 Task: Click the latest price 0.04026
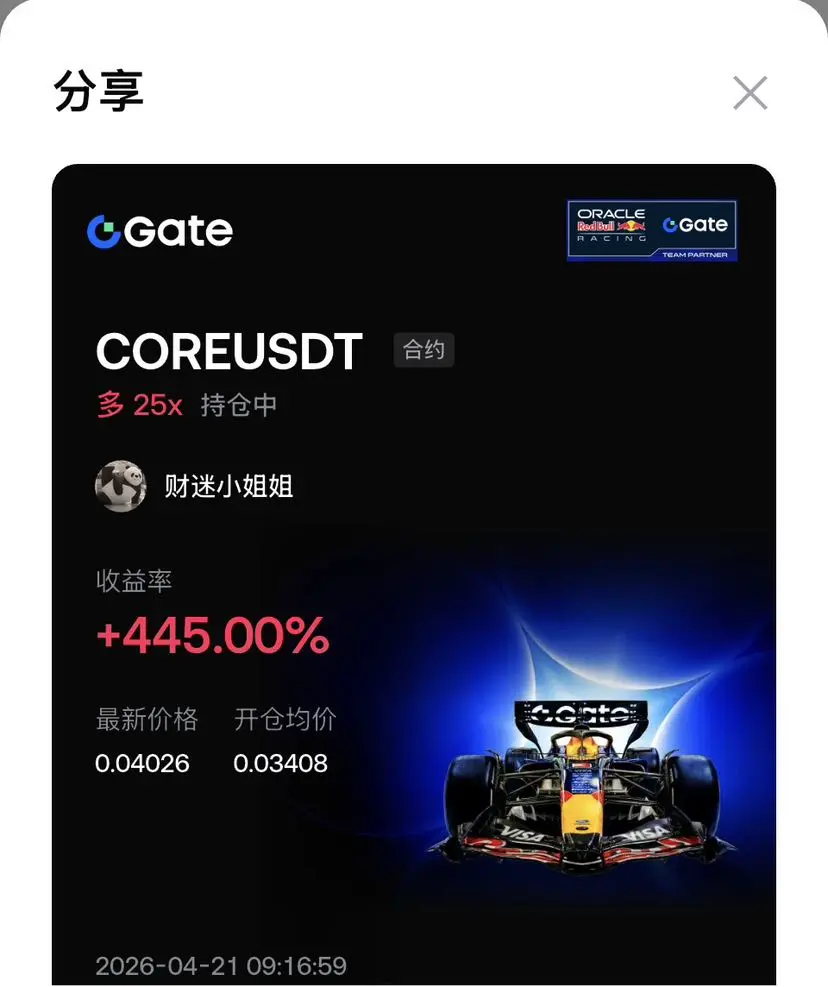pyautogui.click(x=143, y=763)
